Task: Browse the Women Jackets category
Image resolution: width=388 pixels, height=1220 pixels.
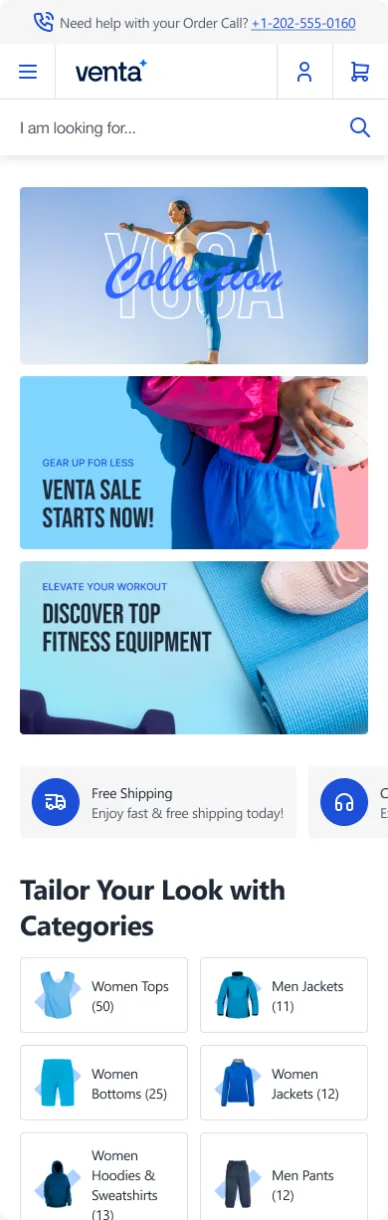Action: coord(284,1083)
